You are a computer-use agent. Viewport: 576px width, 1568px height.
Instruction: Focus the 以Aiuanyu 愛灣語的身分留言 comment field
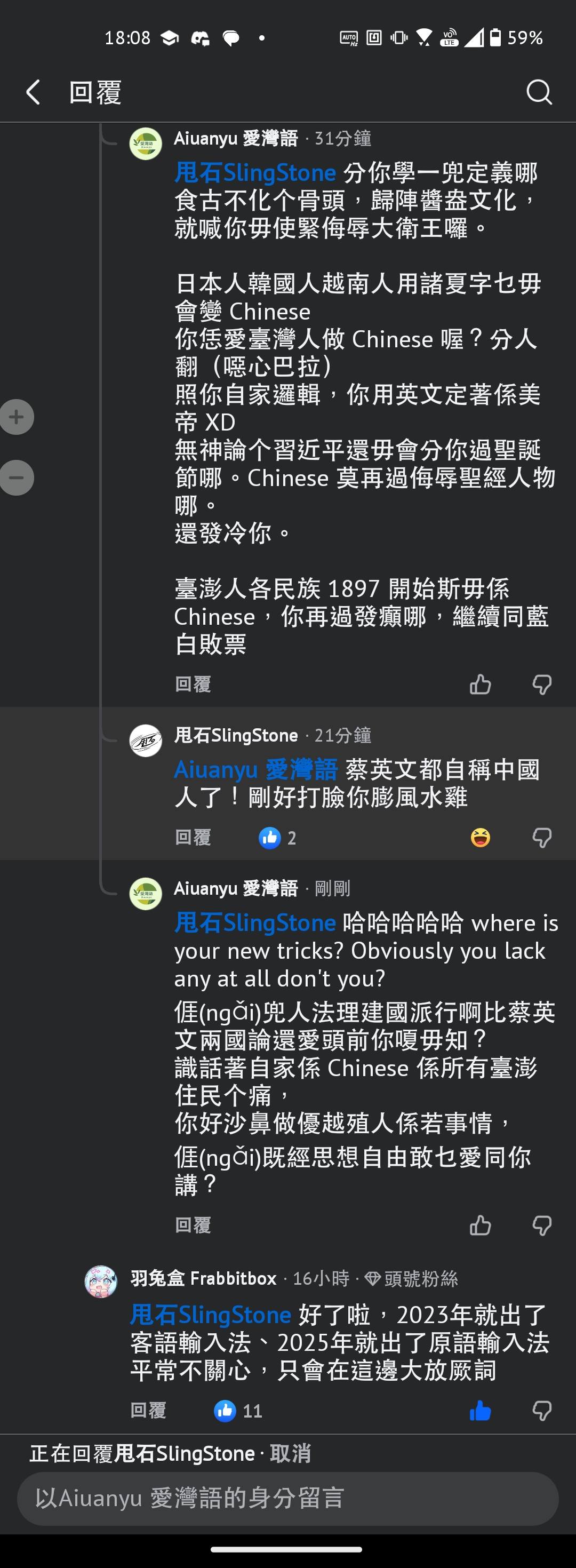(287, 1498)
